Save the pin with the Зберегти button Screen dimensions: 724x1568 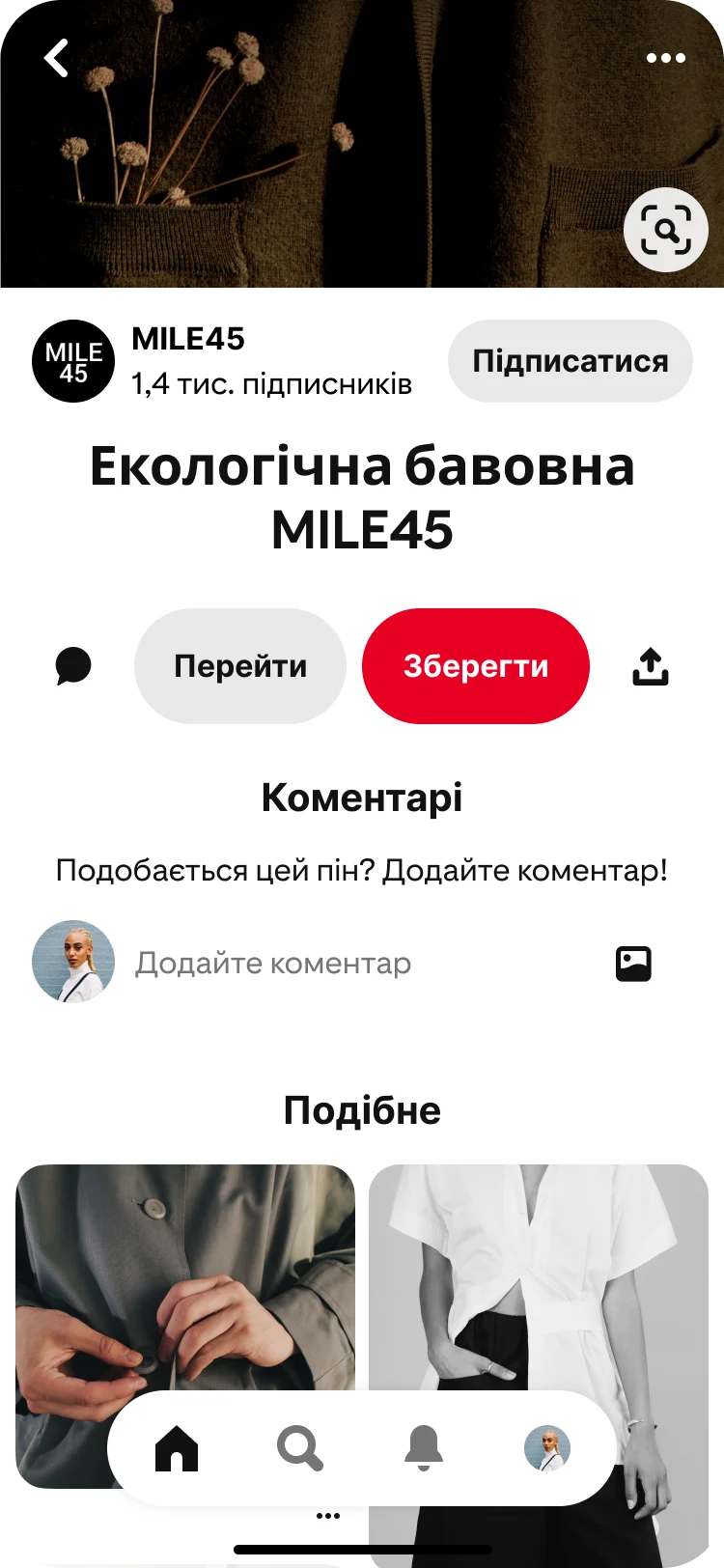point(475,665)
